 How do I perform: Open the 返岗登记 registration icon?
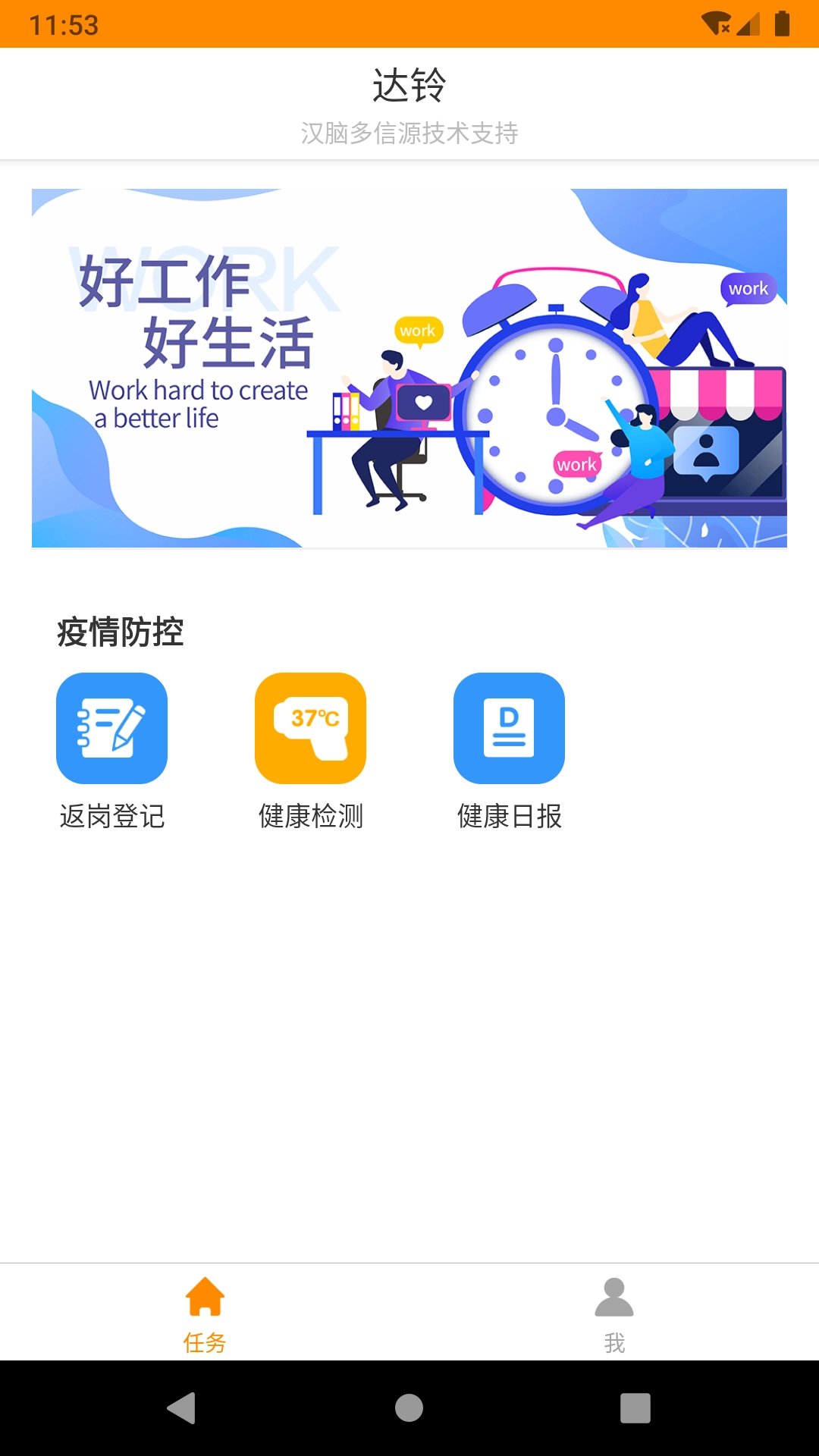coord(111,727)
